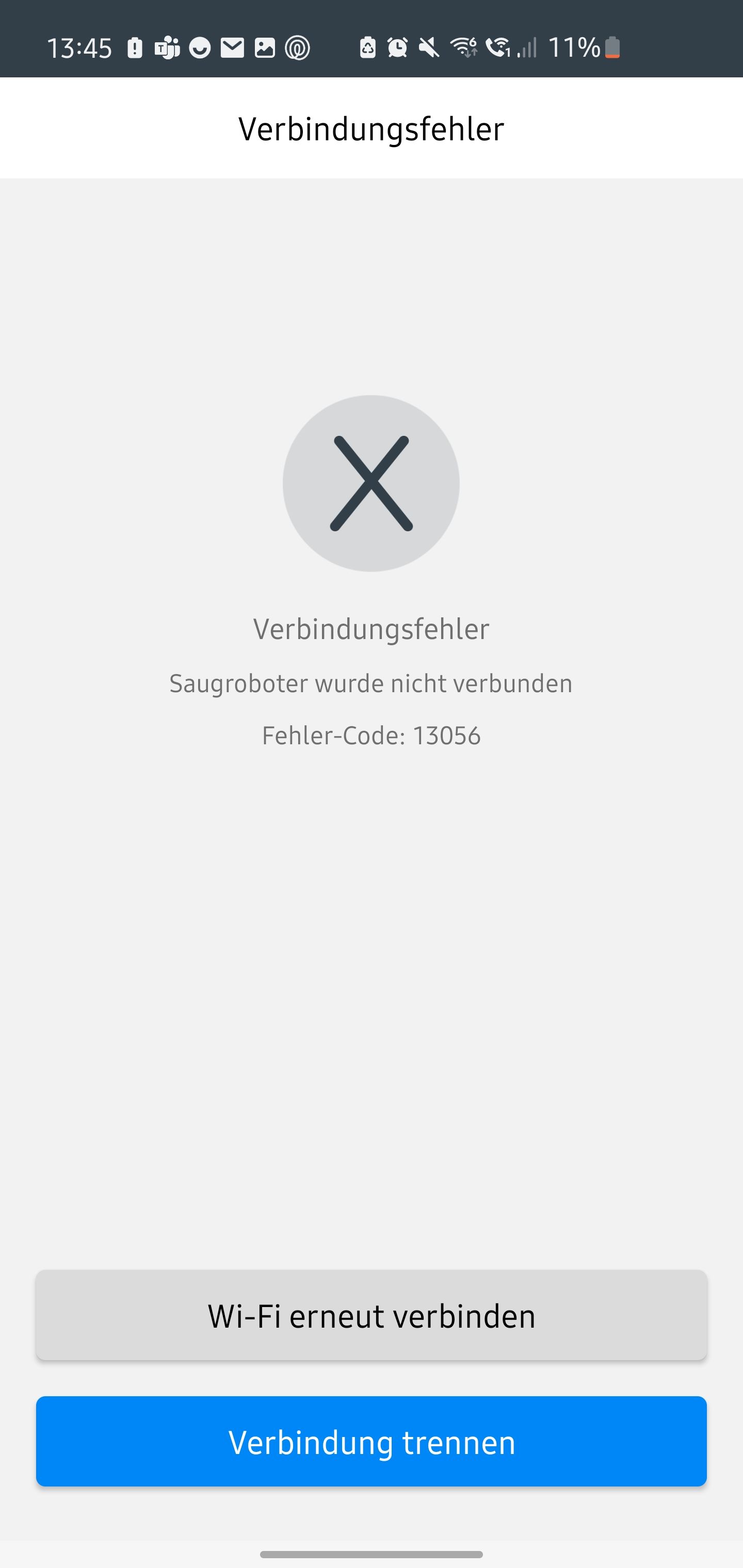743x1568 pixels.
Task: Tap the bottom gesture navigation bar
Action: [371, 1556]
